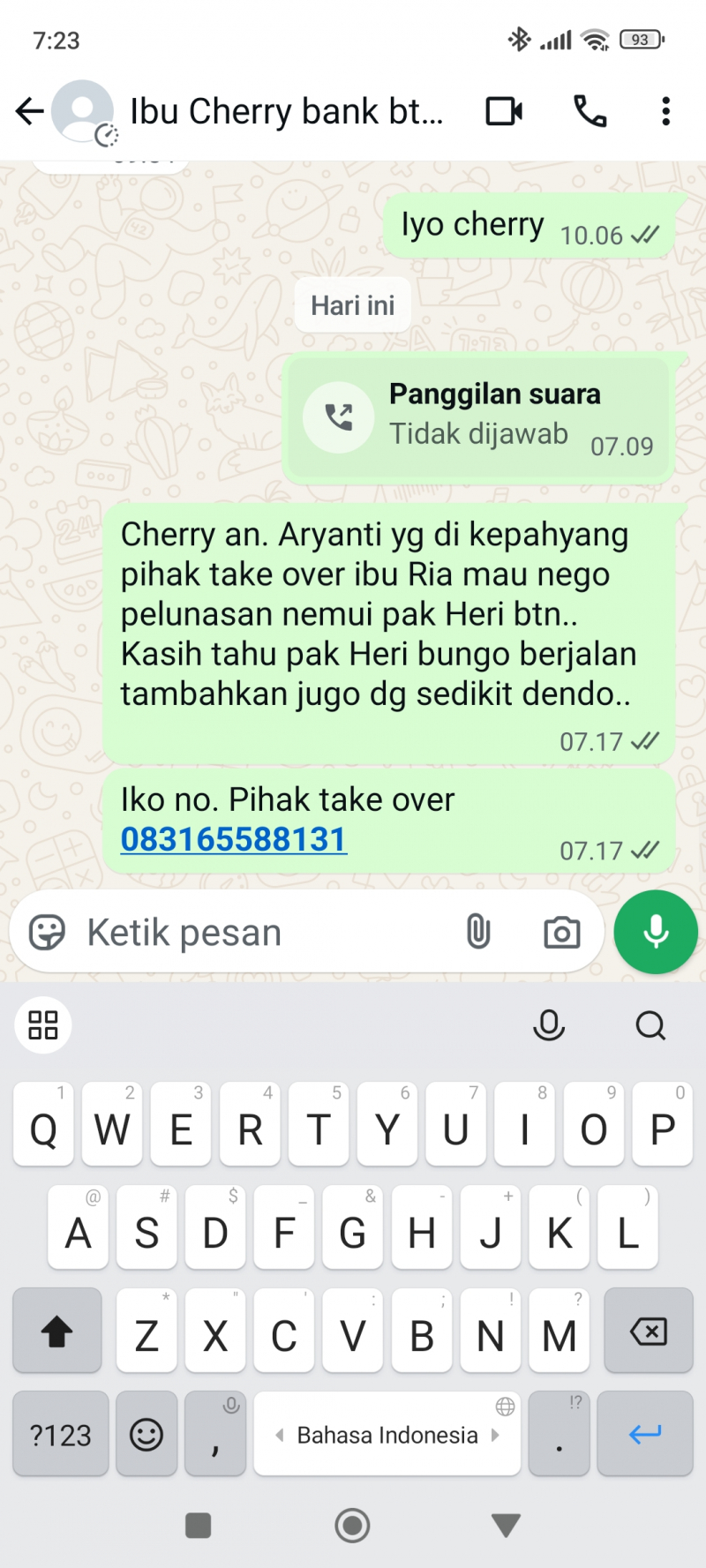Start keyboard voice typing microphone
Screen dimensions: 706x1568
point(548,1025)
